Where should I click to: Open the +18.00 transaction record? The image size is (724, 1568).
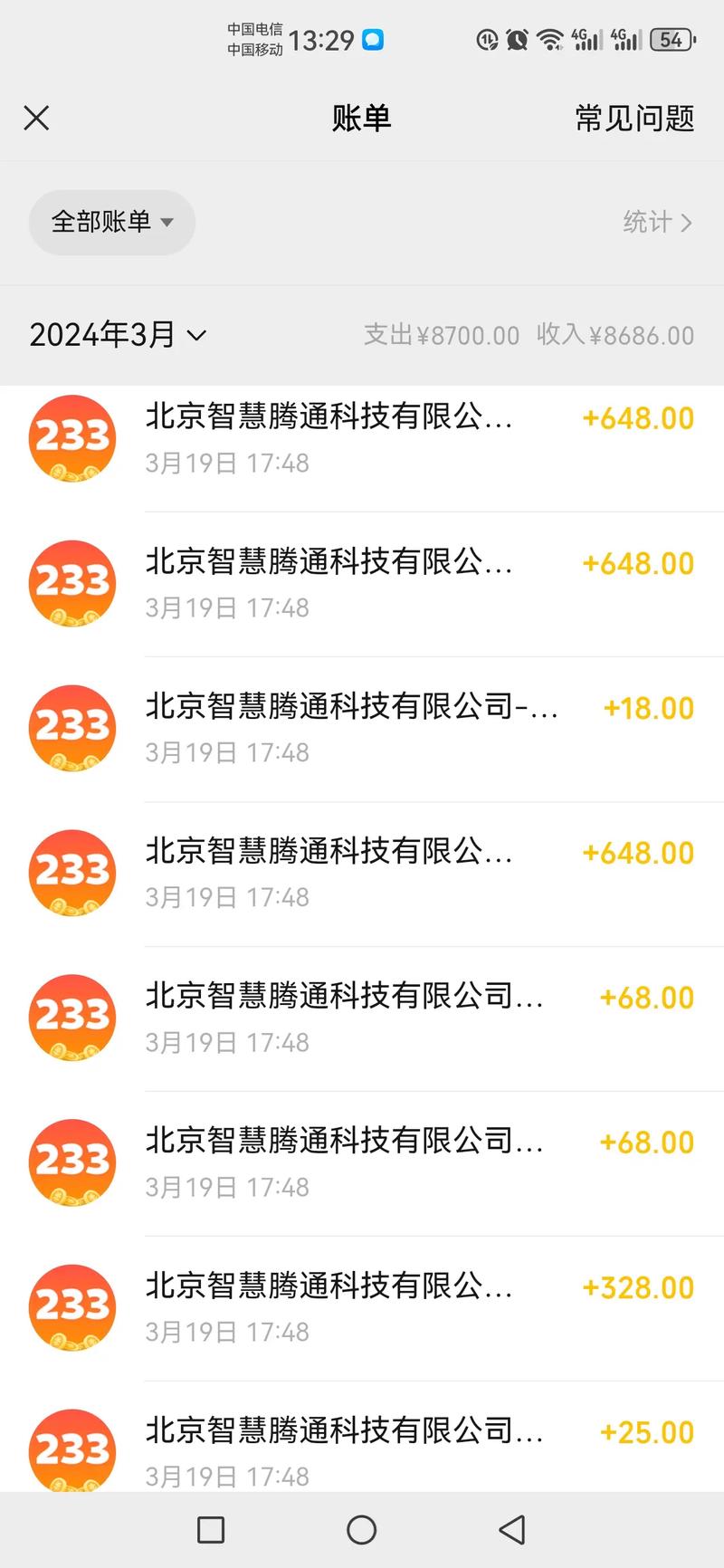pyautogui.click(x=420, y=728)
